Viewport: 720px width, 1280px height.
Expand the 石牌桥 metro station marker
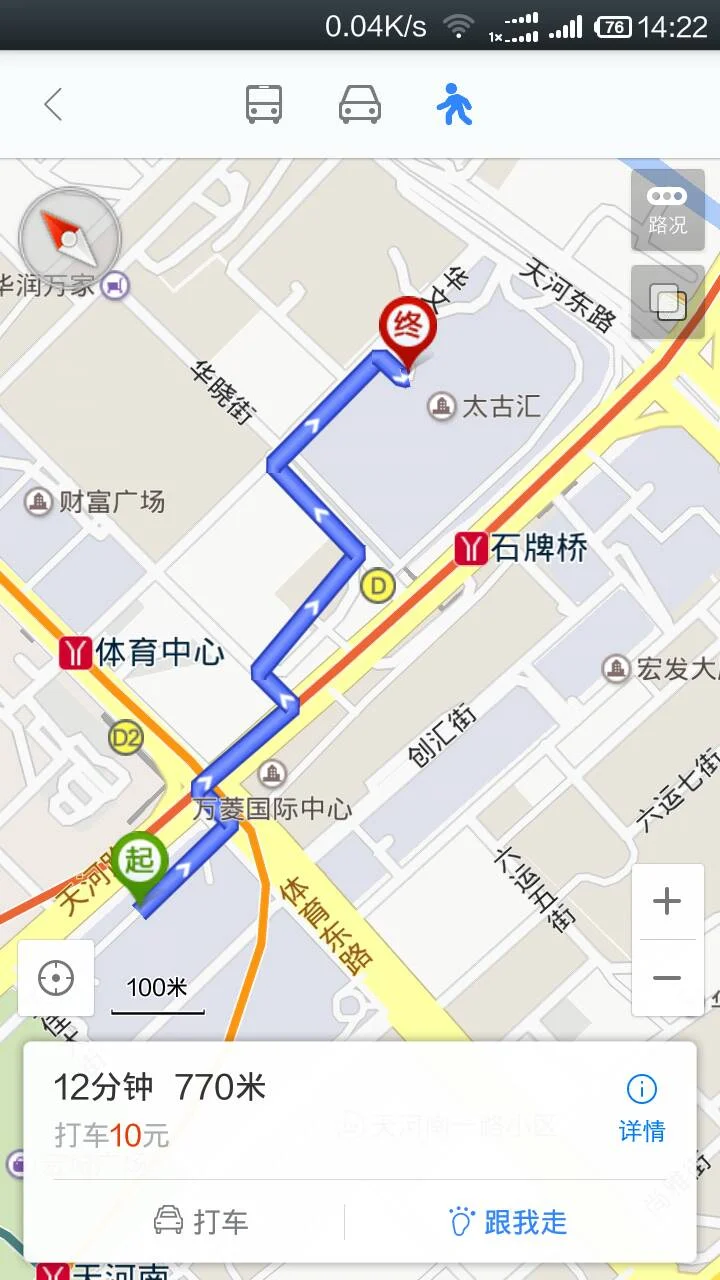470,548
